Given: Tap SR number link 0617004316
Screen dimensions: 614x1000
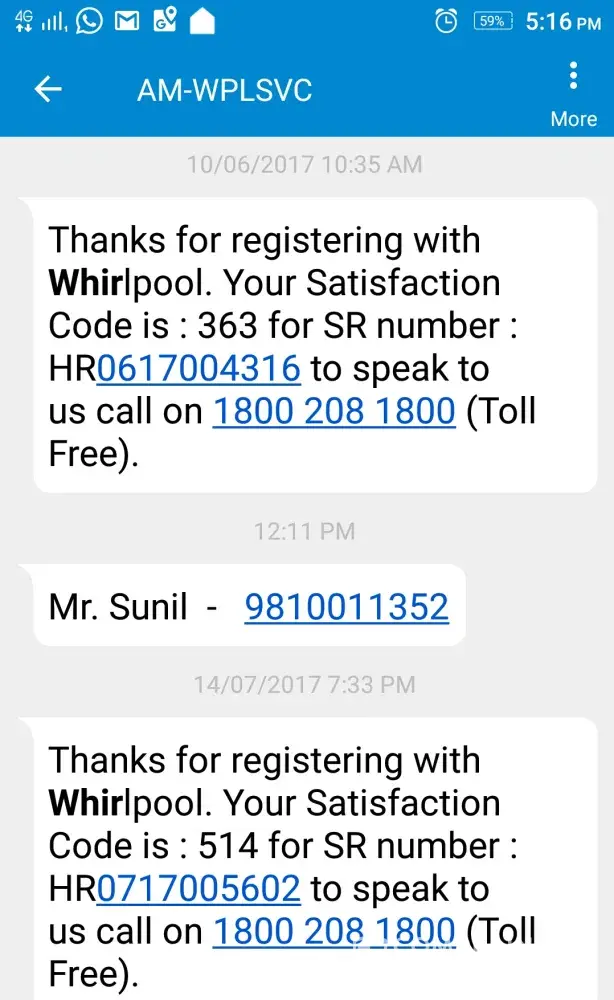Looking at the screenshot, I should tap(198, 369).
